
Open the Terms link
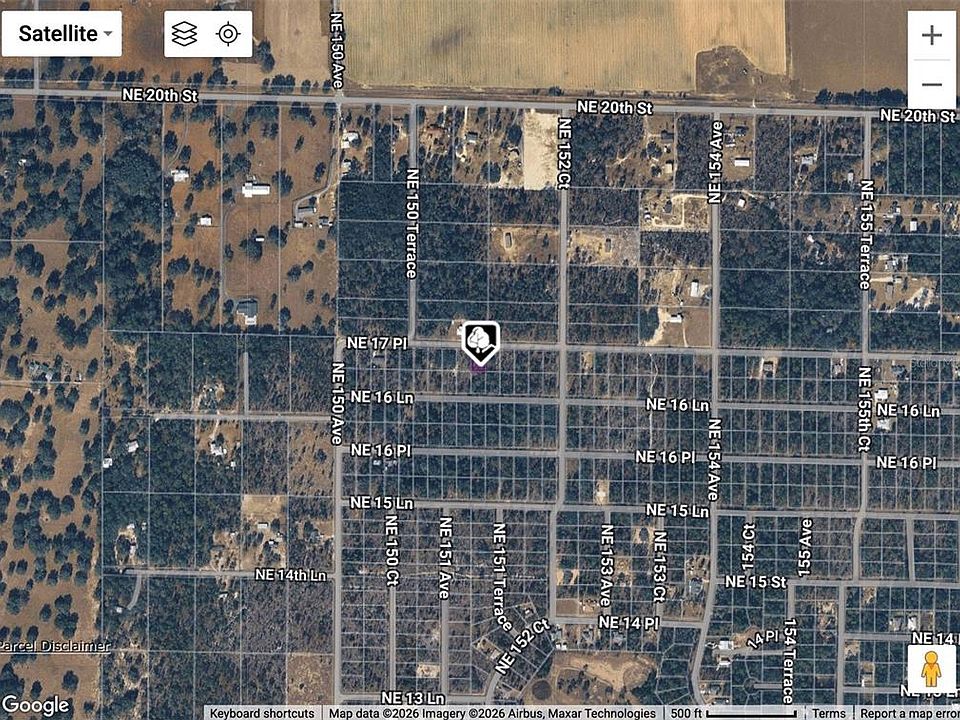pos(828,713)
